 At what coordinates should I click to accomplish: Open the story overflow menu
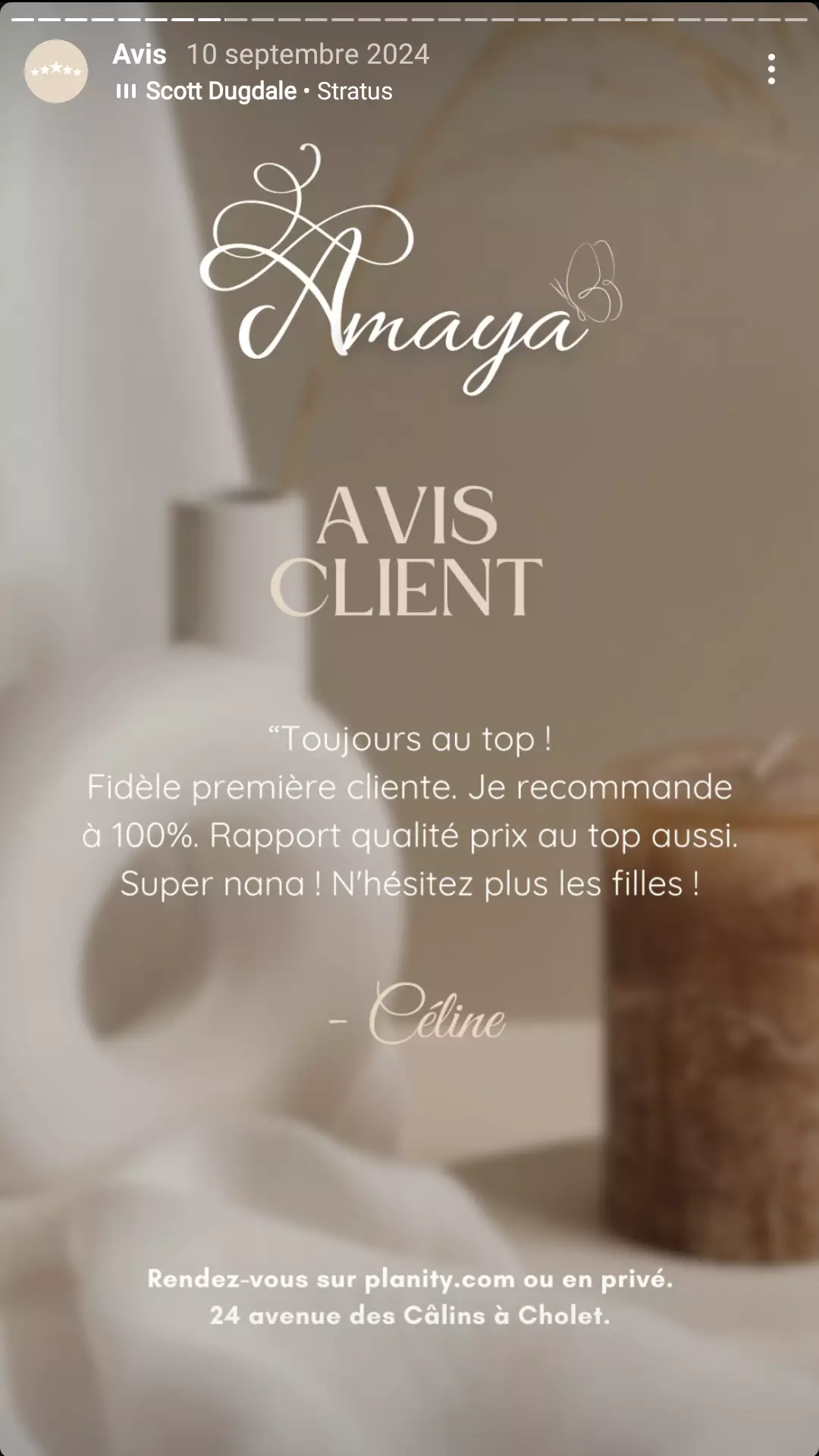tap(770, 69)
